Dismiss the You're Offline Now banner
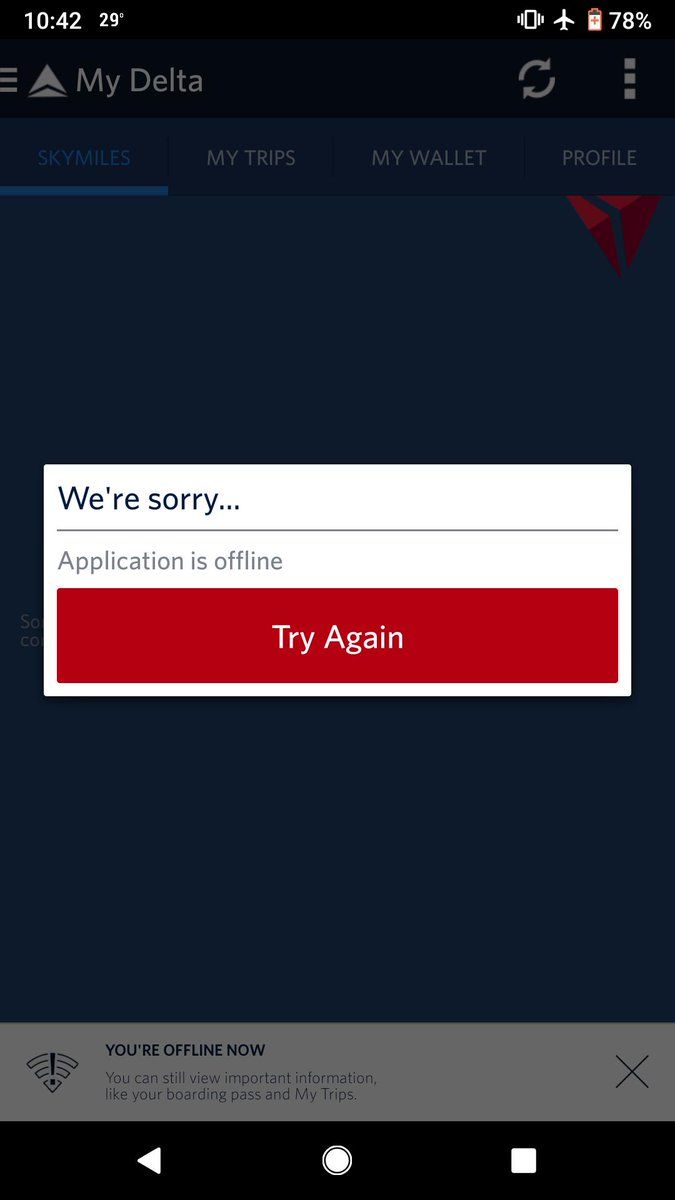The image size is (675, 1200). click(x=632, y=1071)
